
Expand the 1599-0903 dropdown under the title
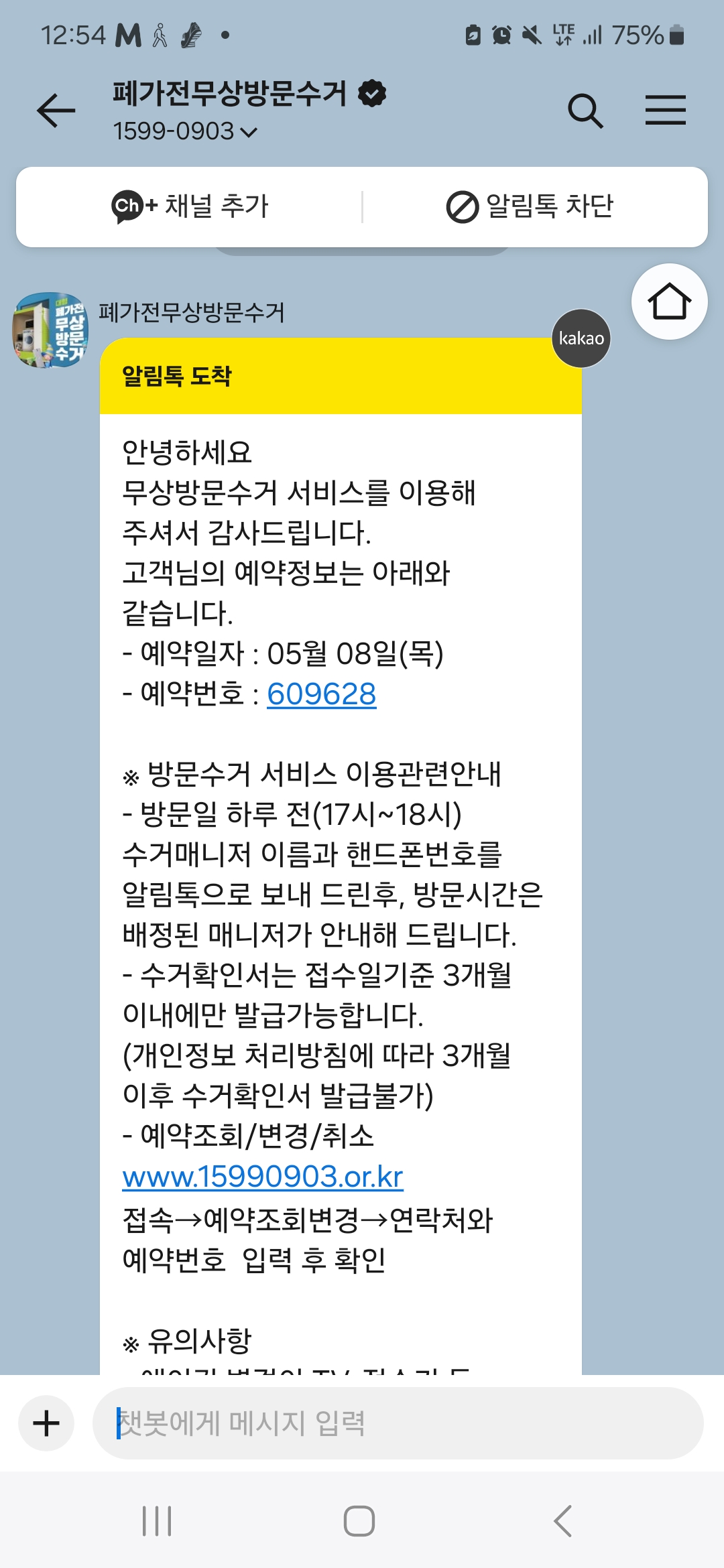pyautogui.click(x=184, y=131)
